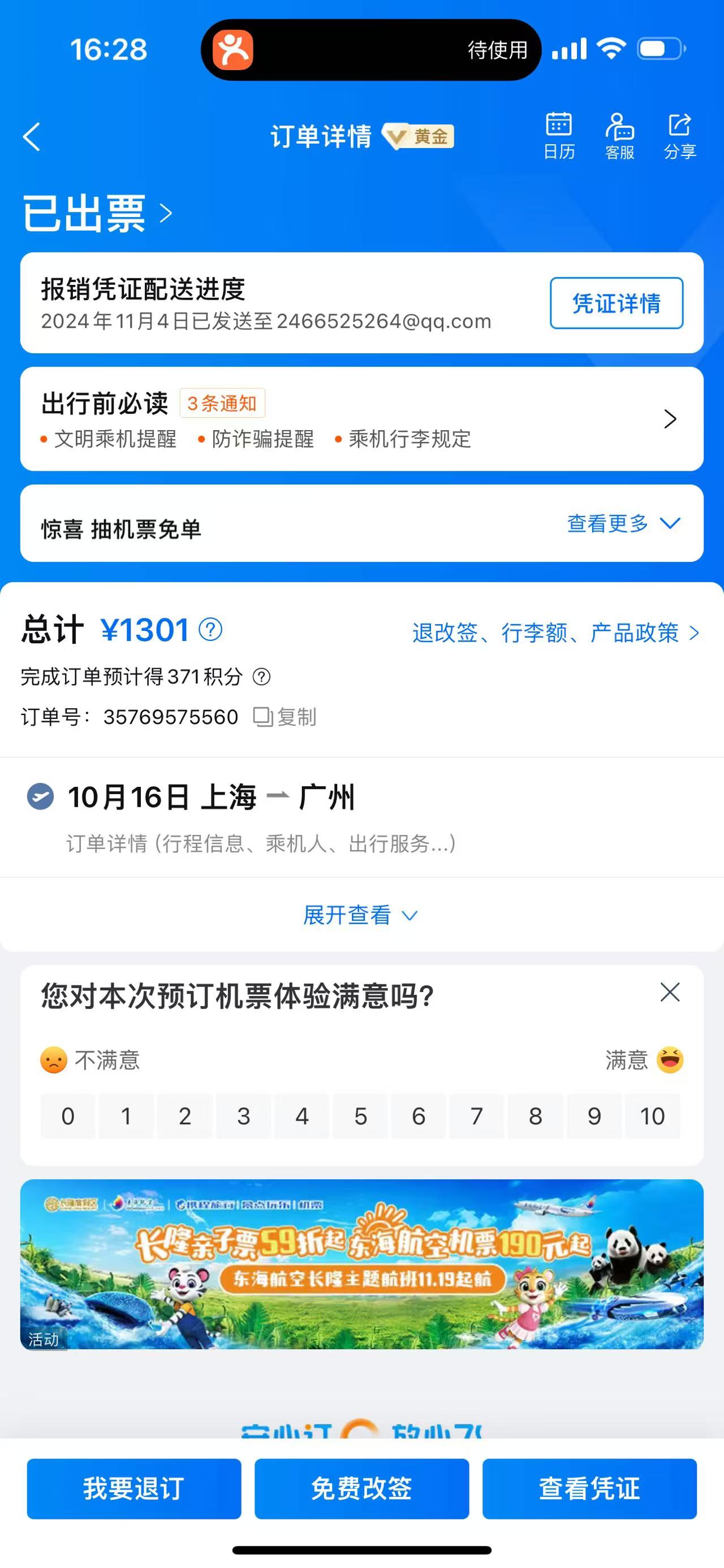Viewport: 724px width, 1568px height.
Task: Open the 出行前必读 notices row
Action: (x=361, y=419)
